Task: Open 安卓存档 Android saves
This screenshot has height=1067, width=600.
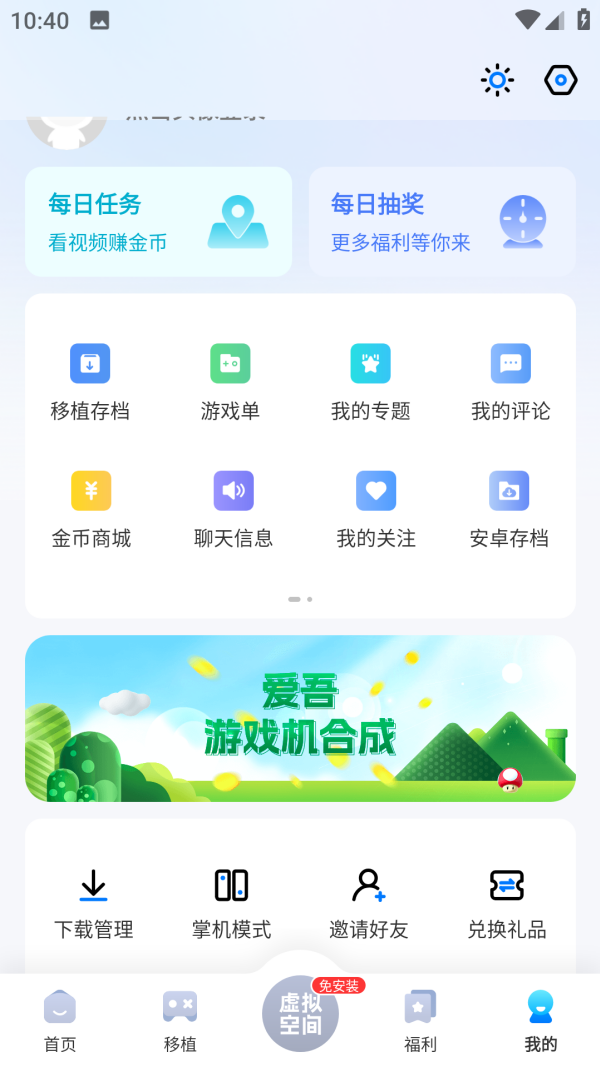Action: click(x=509, y=509)
